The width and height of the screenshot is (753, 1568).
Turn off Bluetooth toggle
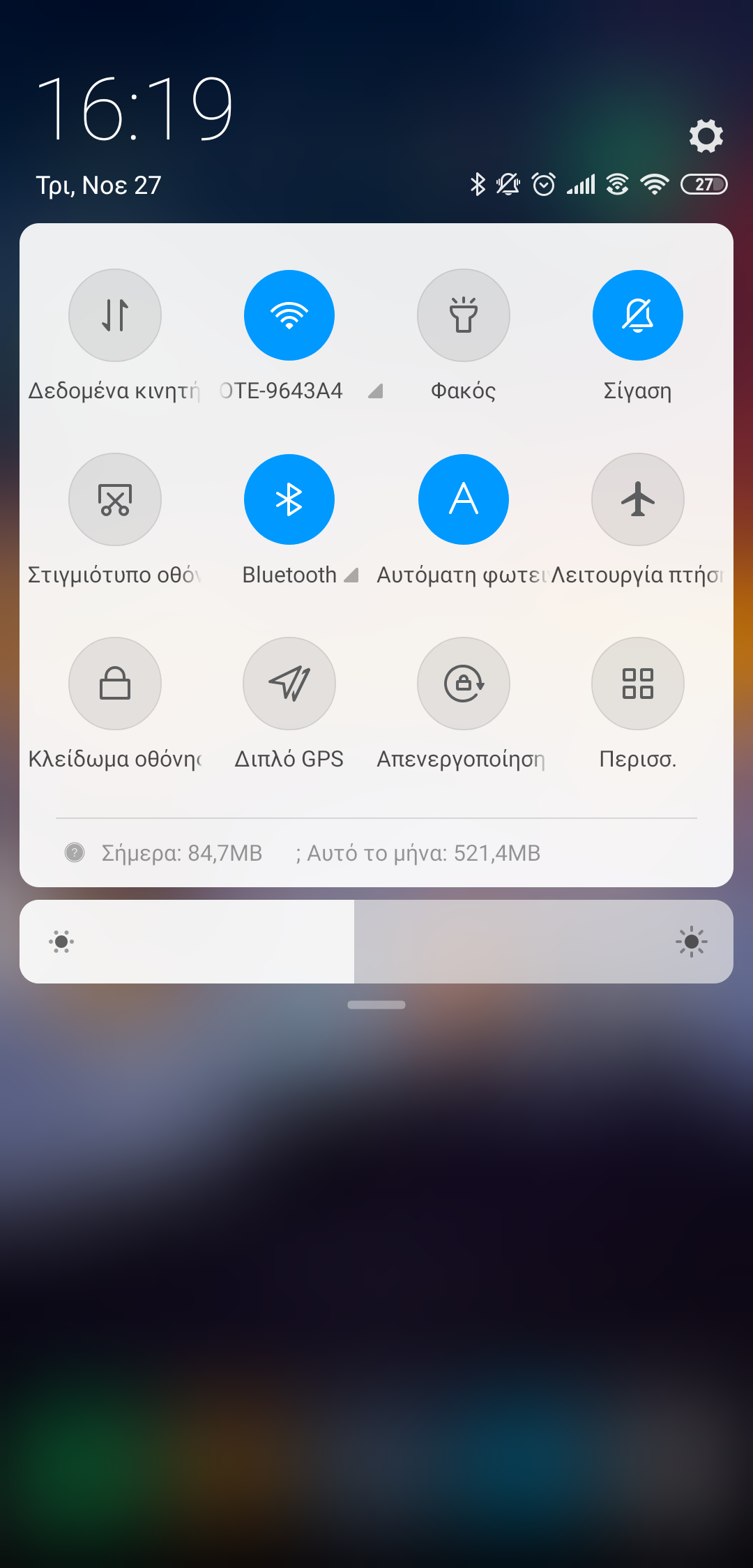click(289, 499)
